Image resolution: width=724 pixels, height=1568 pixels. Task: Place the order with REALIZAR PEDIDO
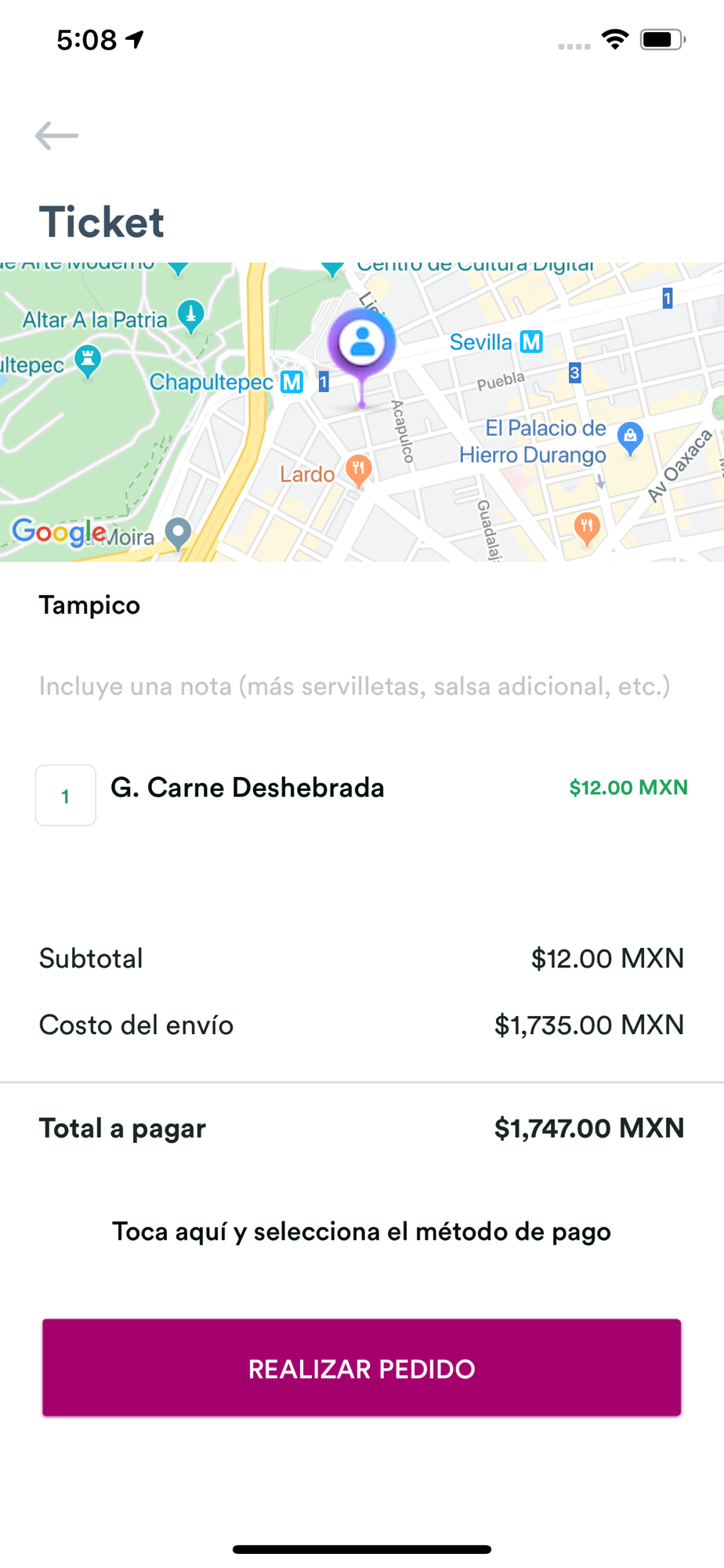pos(362,1368)
